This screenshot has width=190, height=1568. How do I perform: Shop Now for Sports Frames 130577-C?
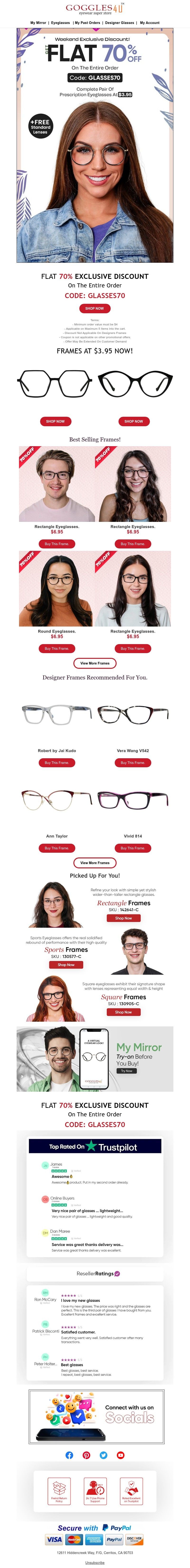pos(66,965)
